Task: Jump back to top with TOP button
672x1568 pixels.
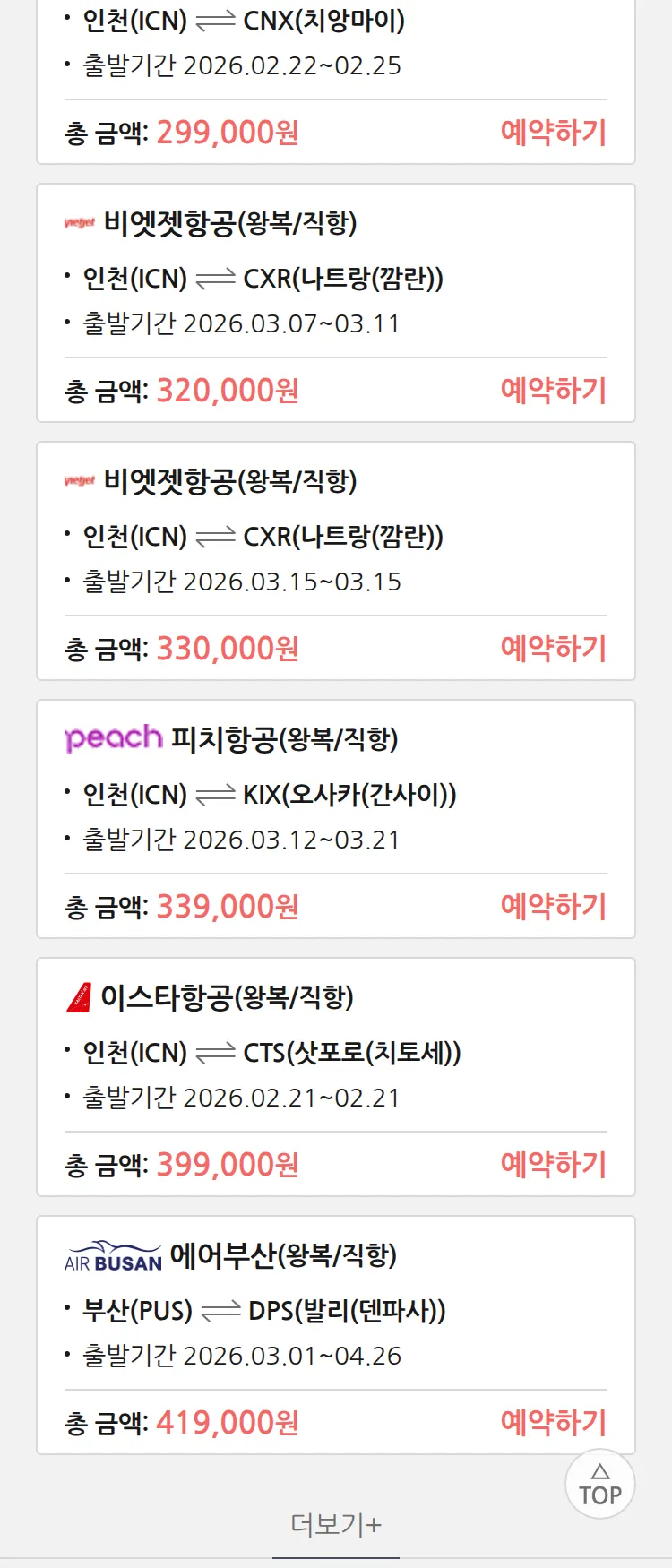Action: 599,1485
